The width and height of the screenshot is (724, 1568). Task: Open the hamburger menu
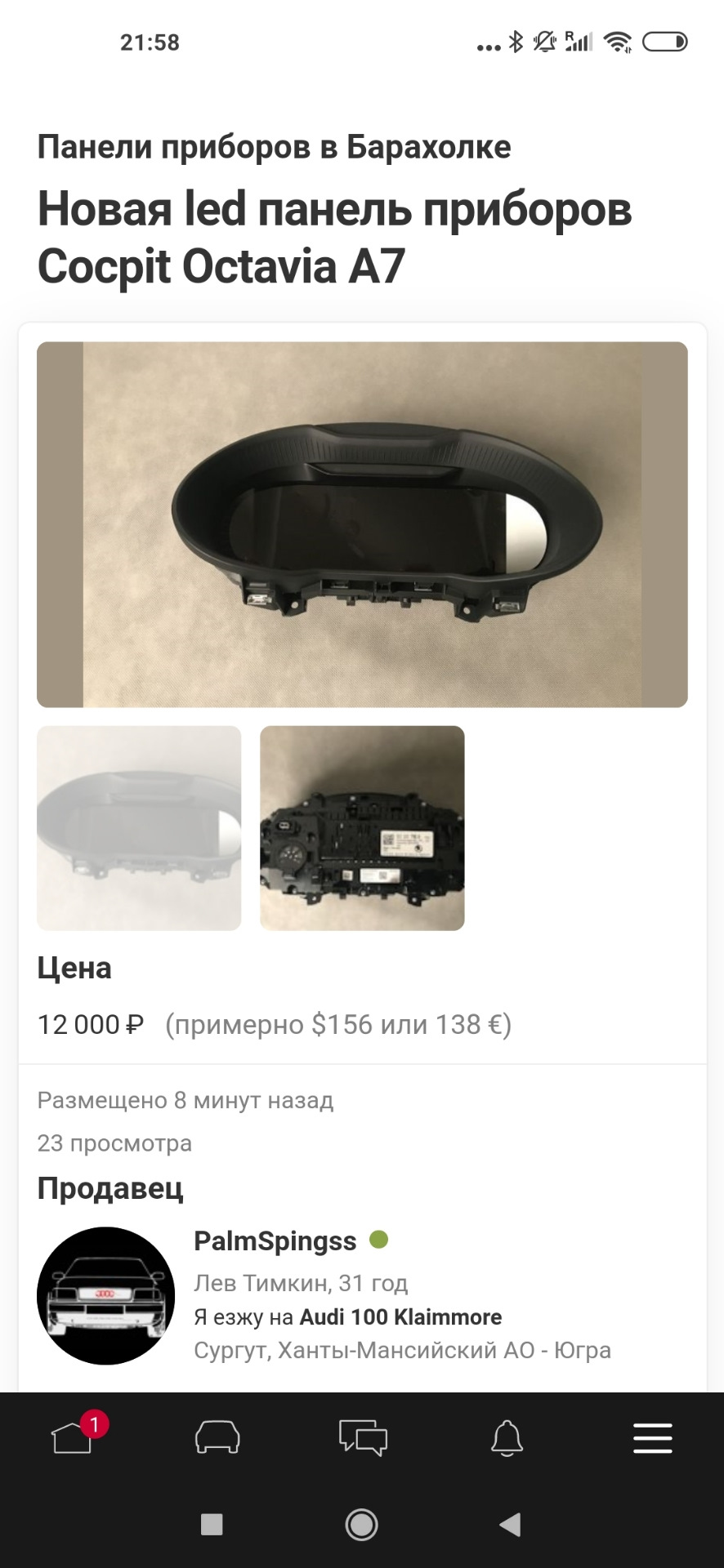coord(652,1438)
